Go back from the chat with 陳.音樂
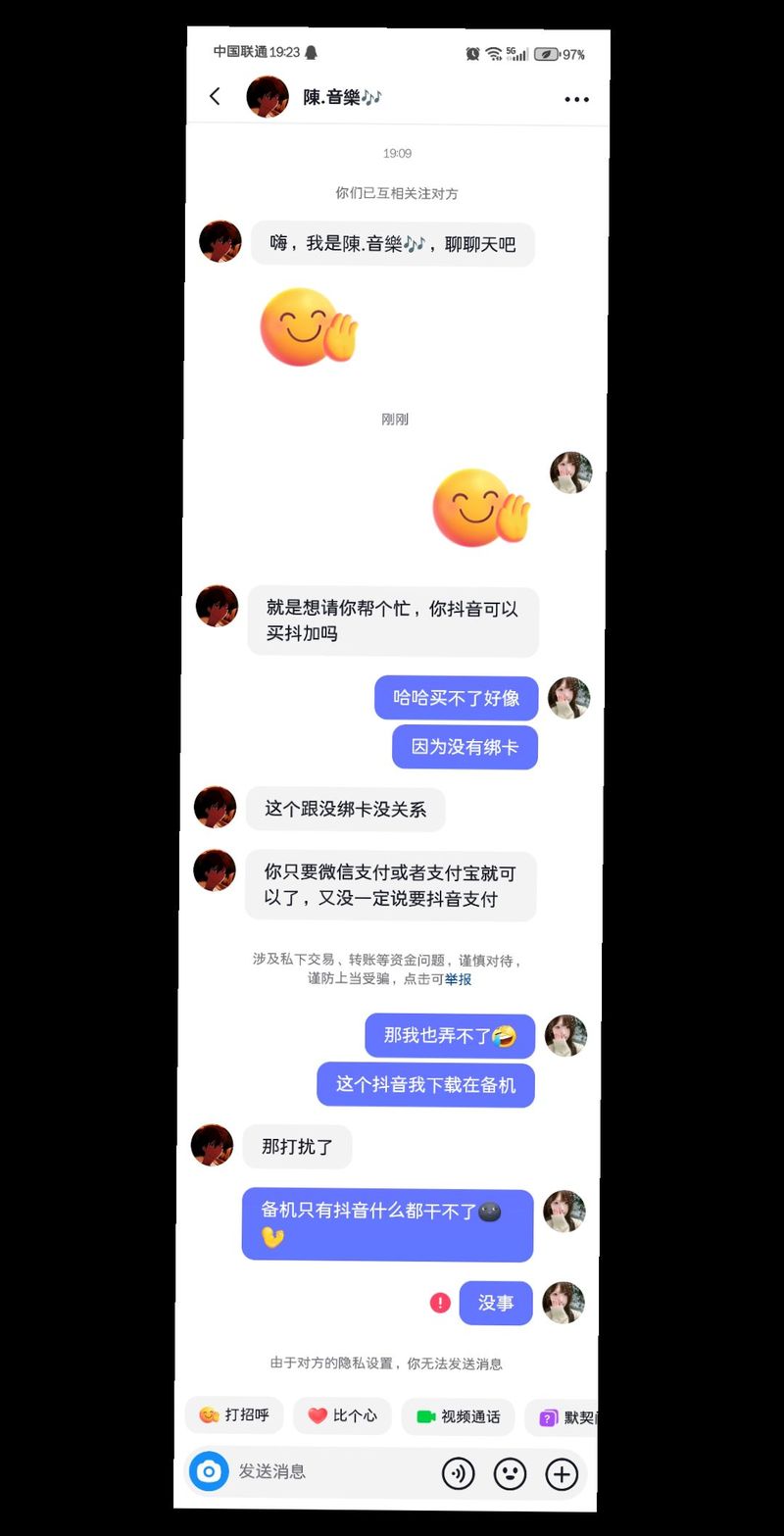784x1536 pixels. (216, 96)
